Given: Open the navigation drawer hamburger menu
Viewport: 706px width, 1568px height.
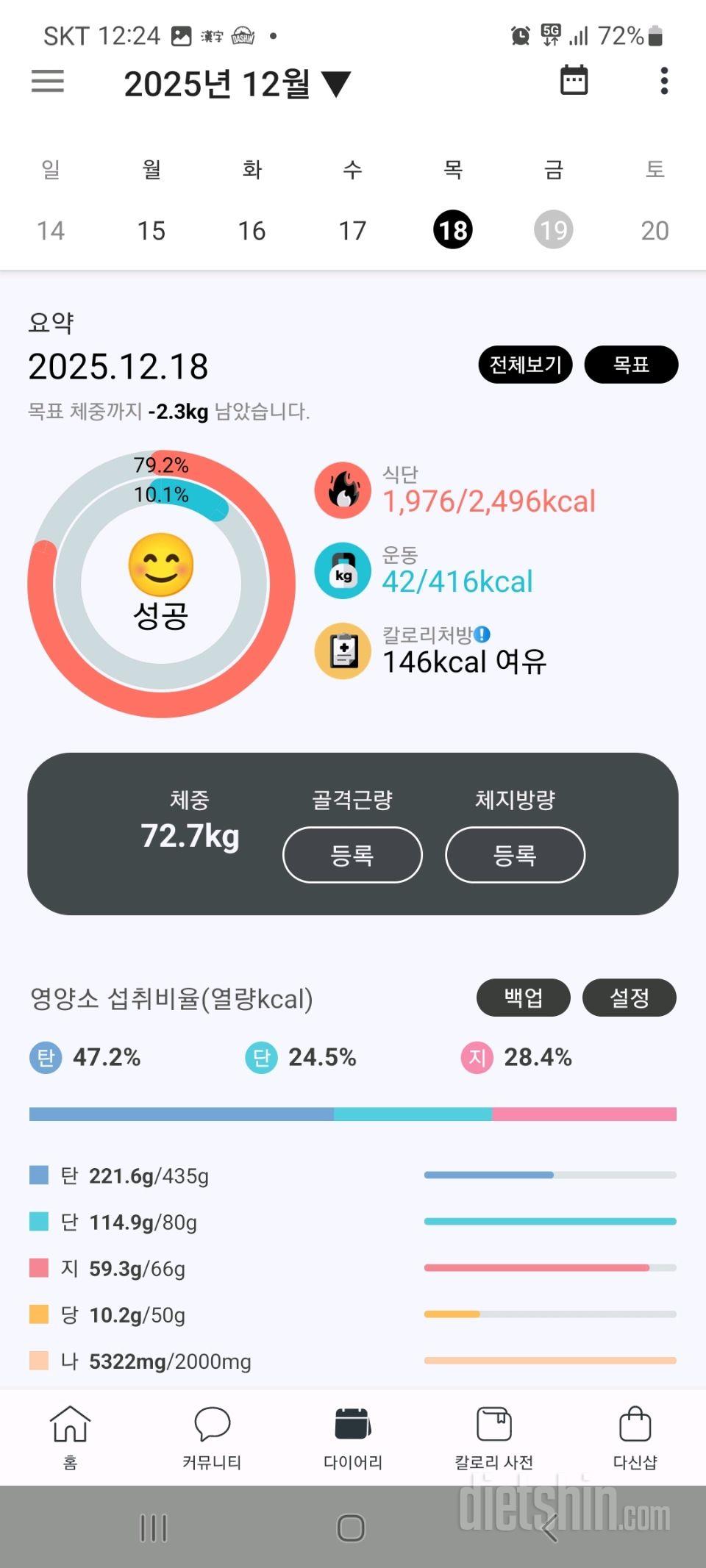Looking at the screenshot, I should pos(46,81).
